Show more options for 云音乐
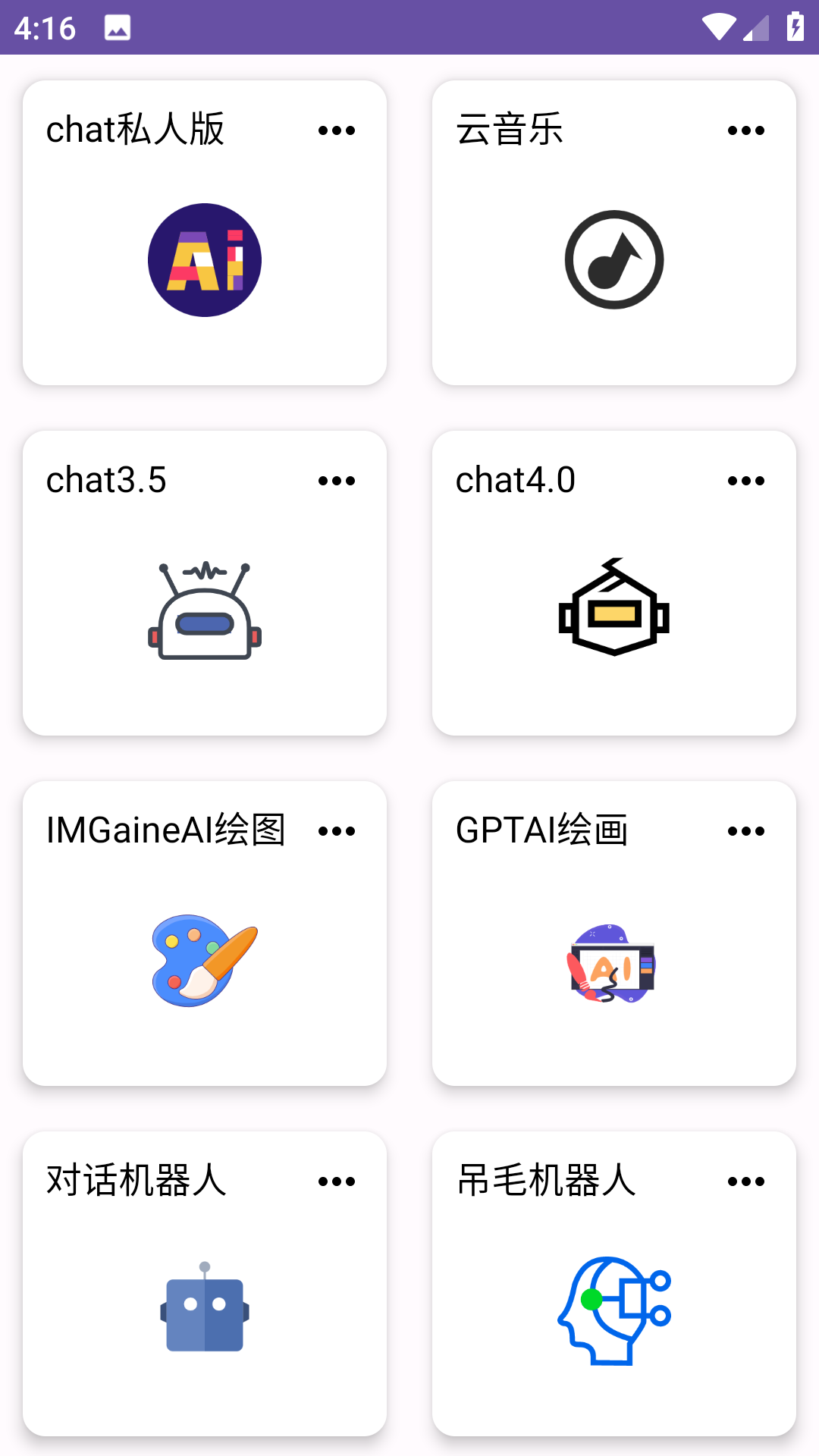 (746, 130)
